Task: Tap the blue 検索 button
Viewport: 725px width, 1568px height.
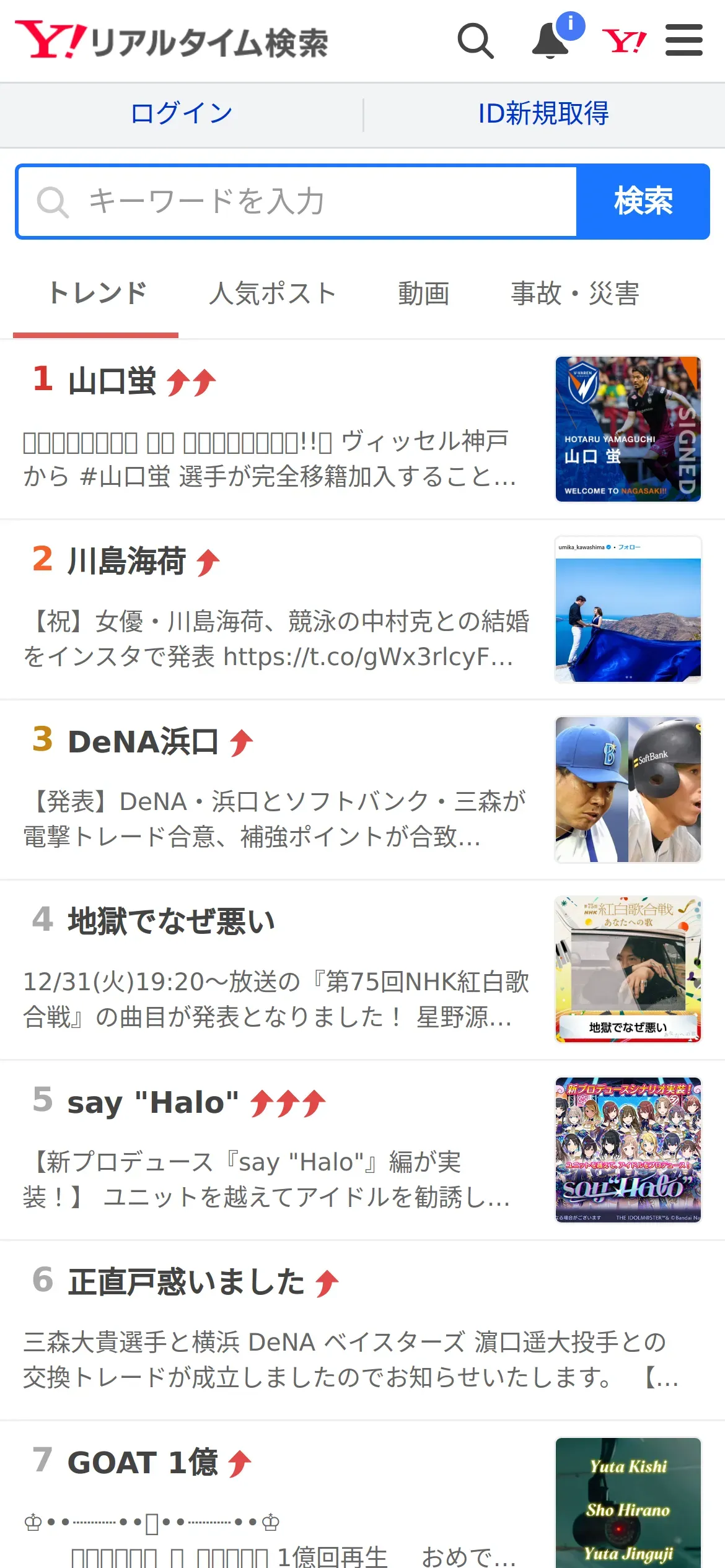Action: click(x=643, y=202)
